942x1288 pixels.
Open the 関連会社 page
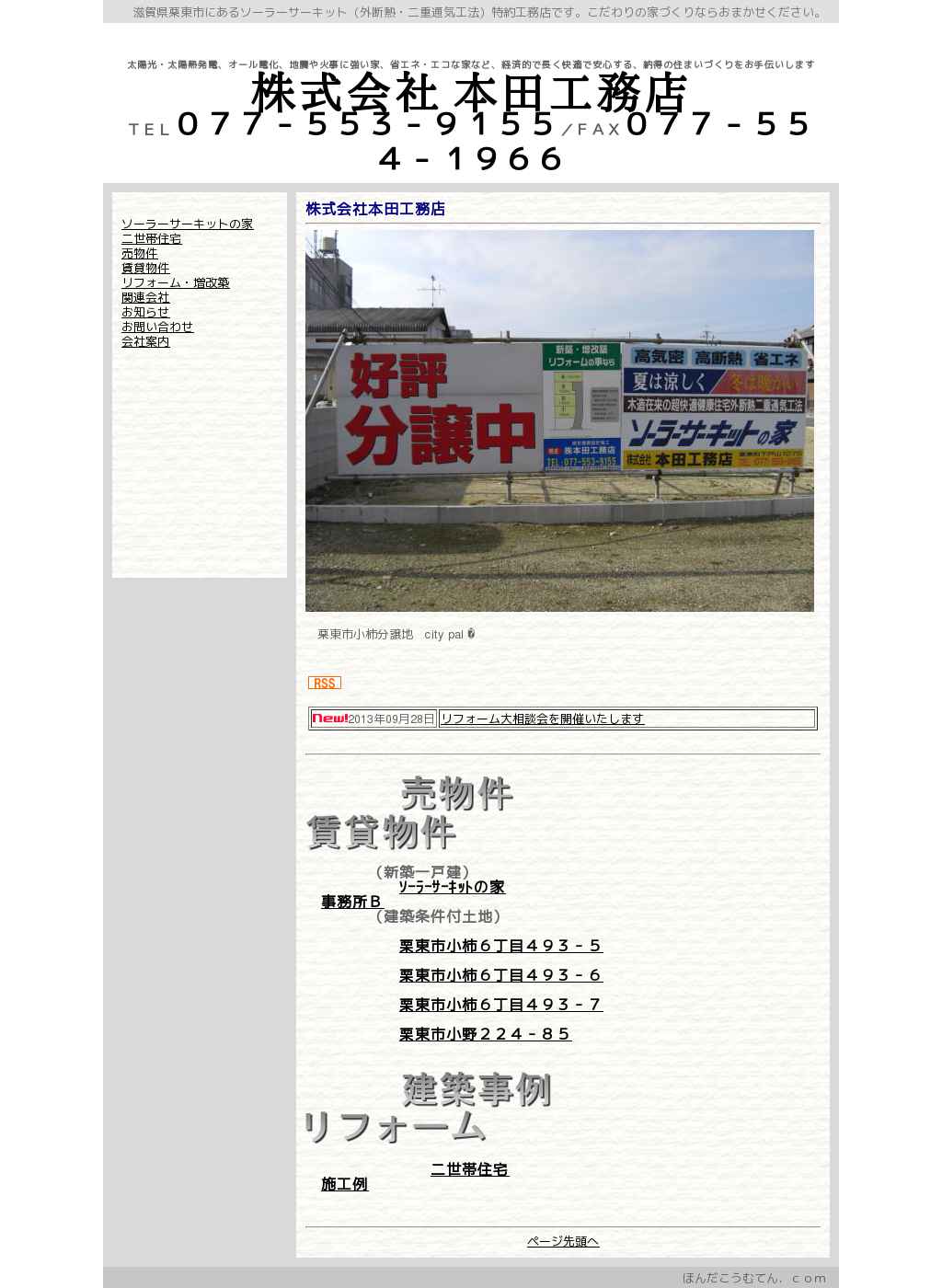tap(145, 297)
